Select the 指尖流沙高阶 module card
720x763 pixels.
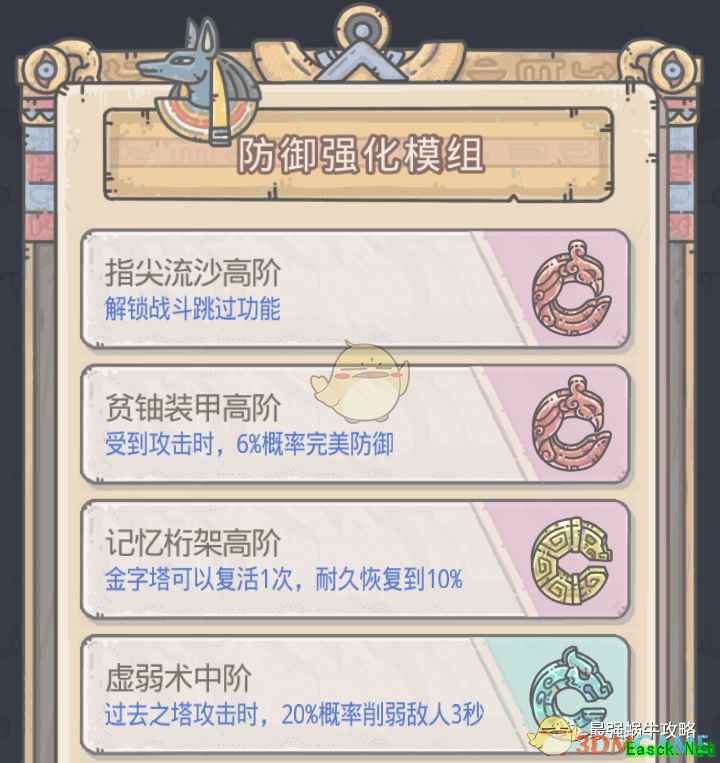355,289
